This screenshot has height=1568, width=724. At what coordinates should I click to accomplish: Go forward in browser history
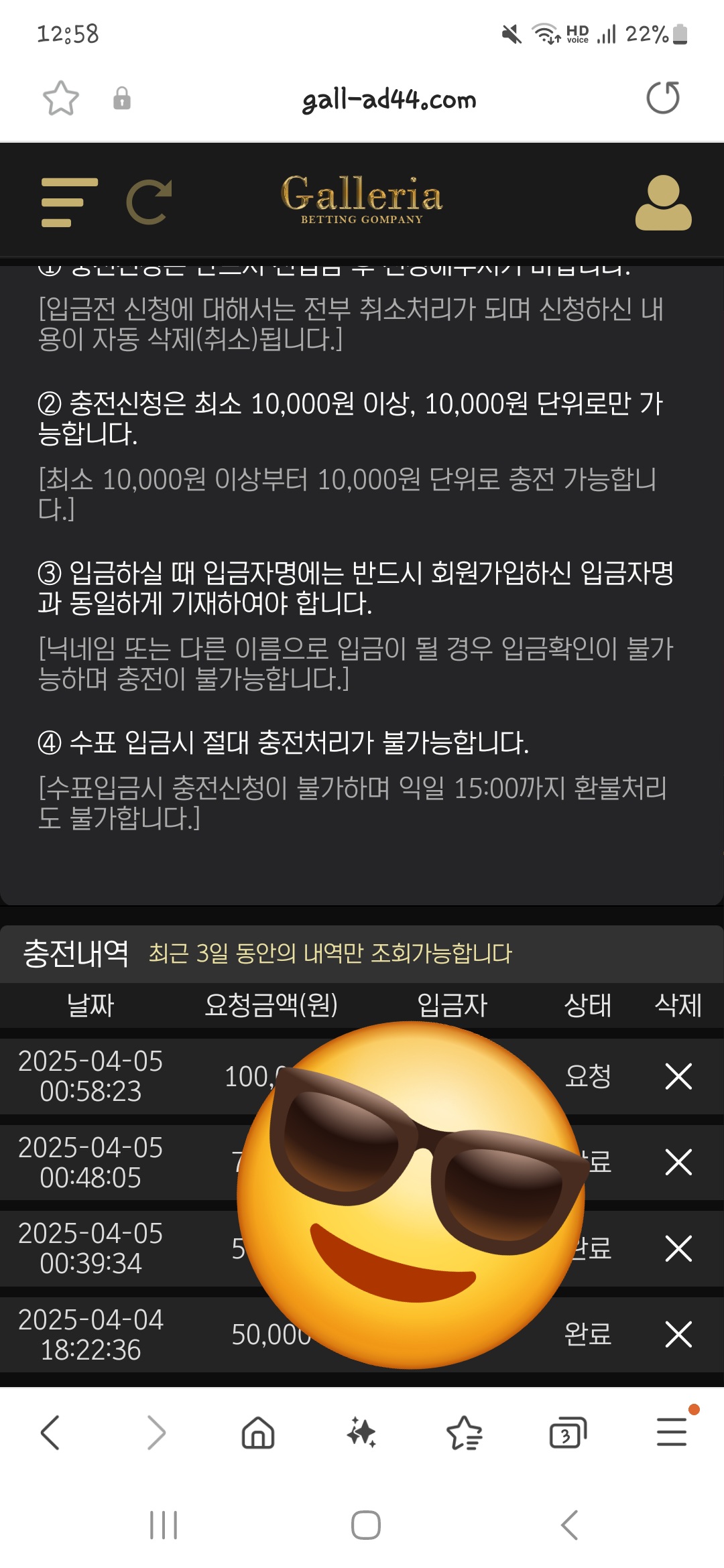pos(156,1433)
